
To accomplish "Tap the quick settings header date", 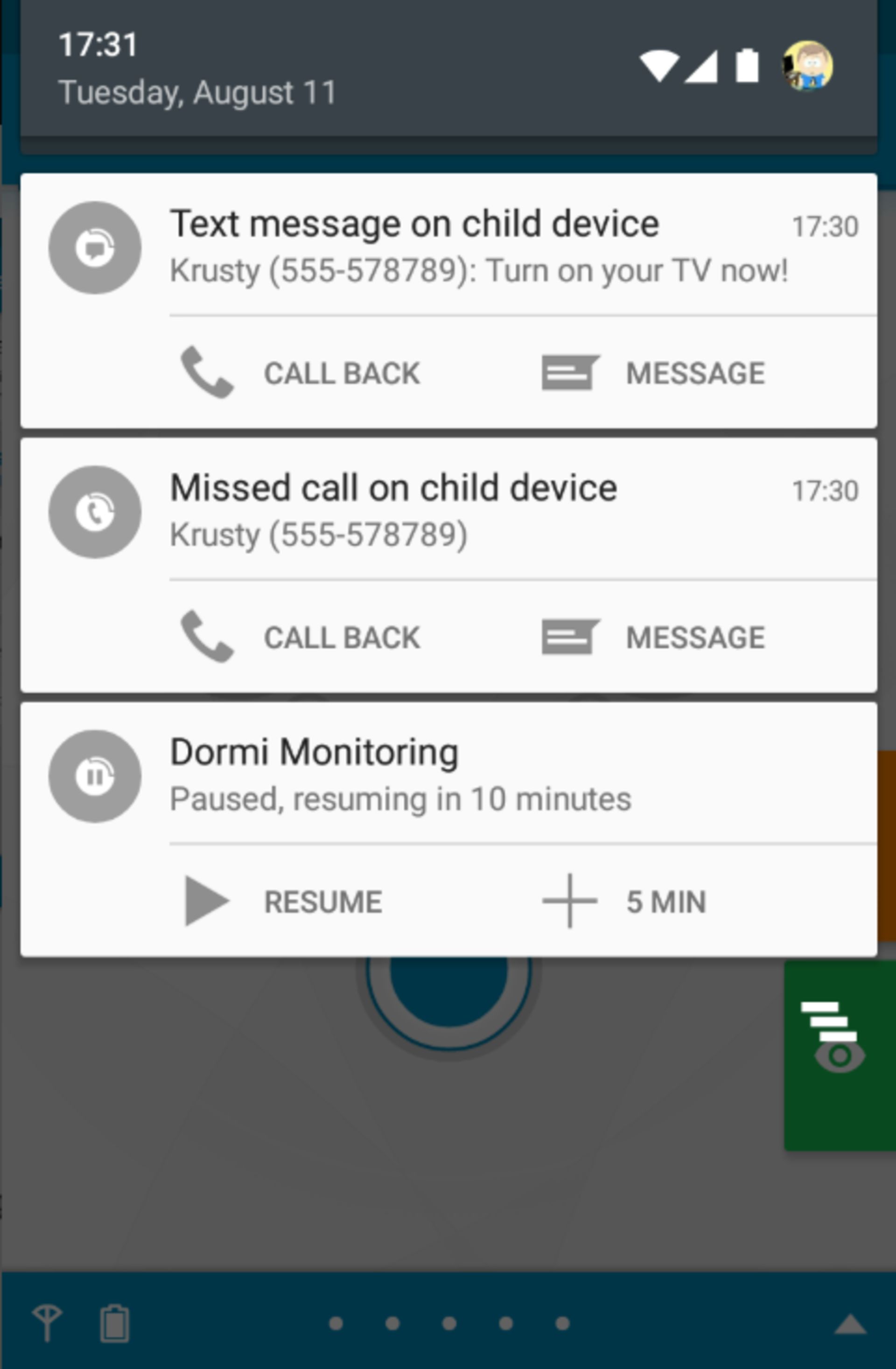I will pos(197,92).
